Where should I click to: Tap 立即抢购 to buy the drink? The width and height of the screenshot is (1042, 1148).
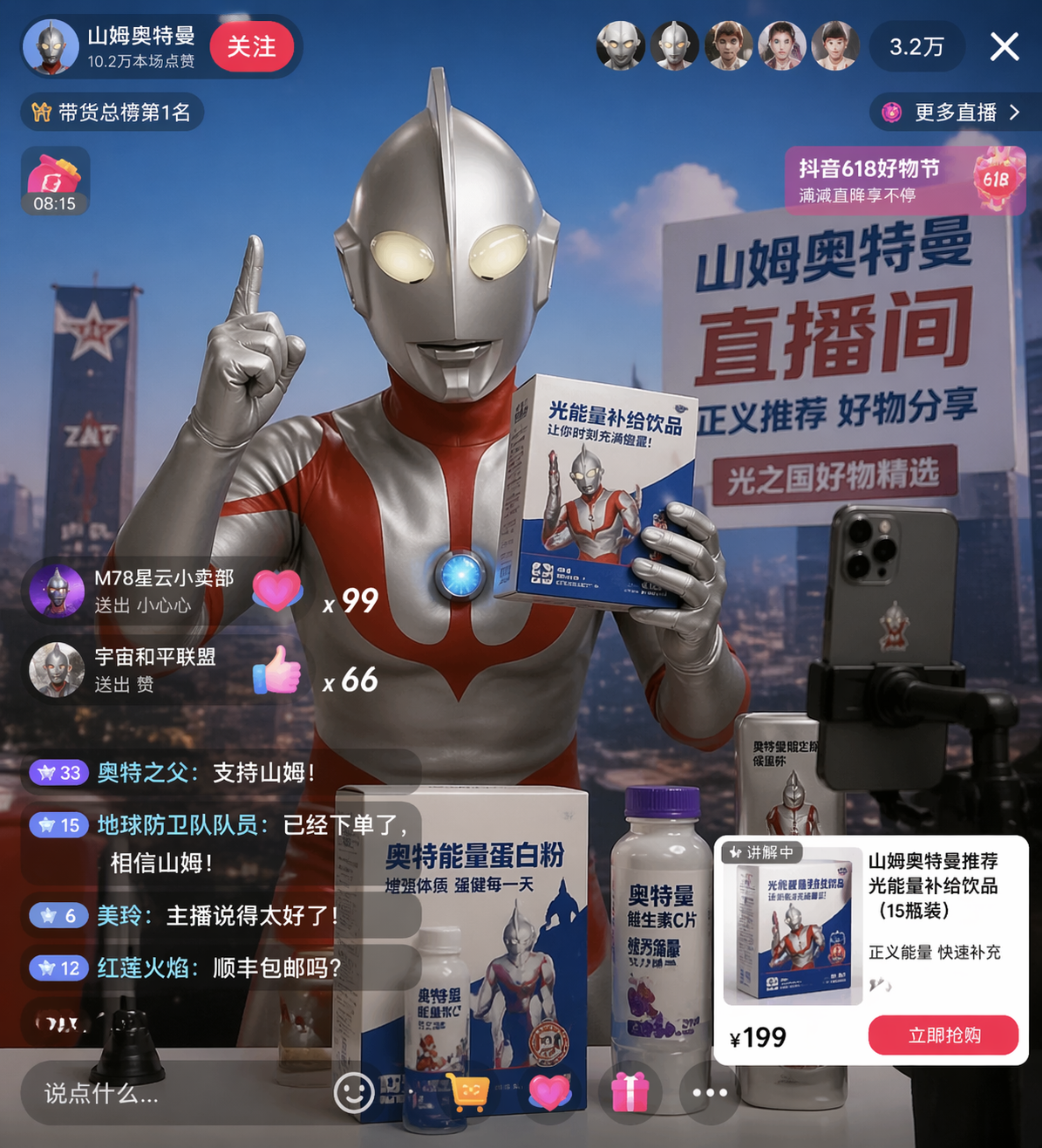(x=943, y=1035)
